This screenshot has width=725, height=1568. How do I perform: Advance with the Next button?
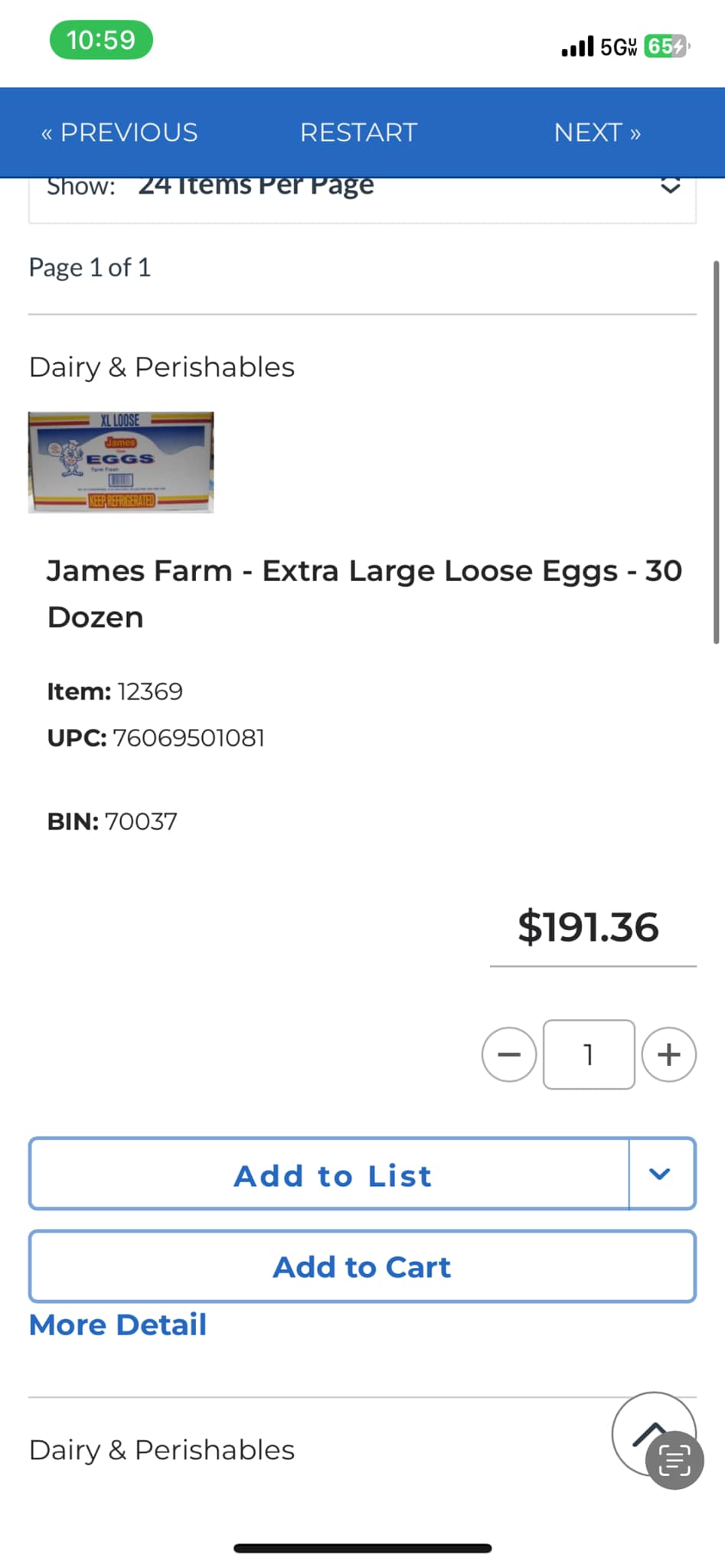(597, 132)
